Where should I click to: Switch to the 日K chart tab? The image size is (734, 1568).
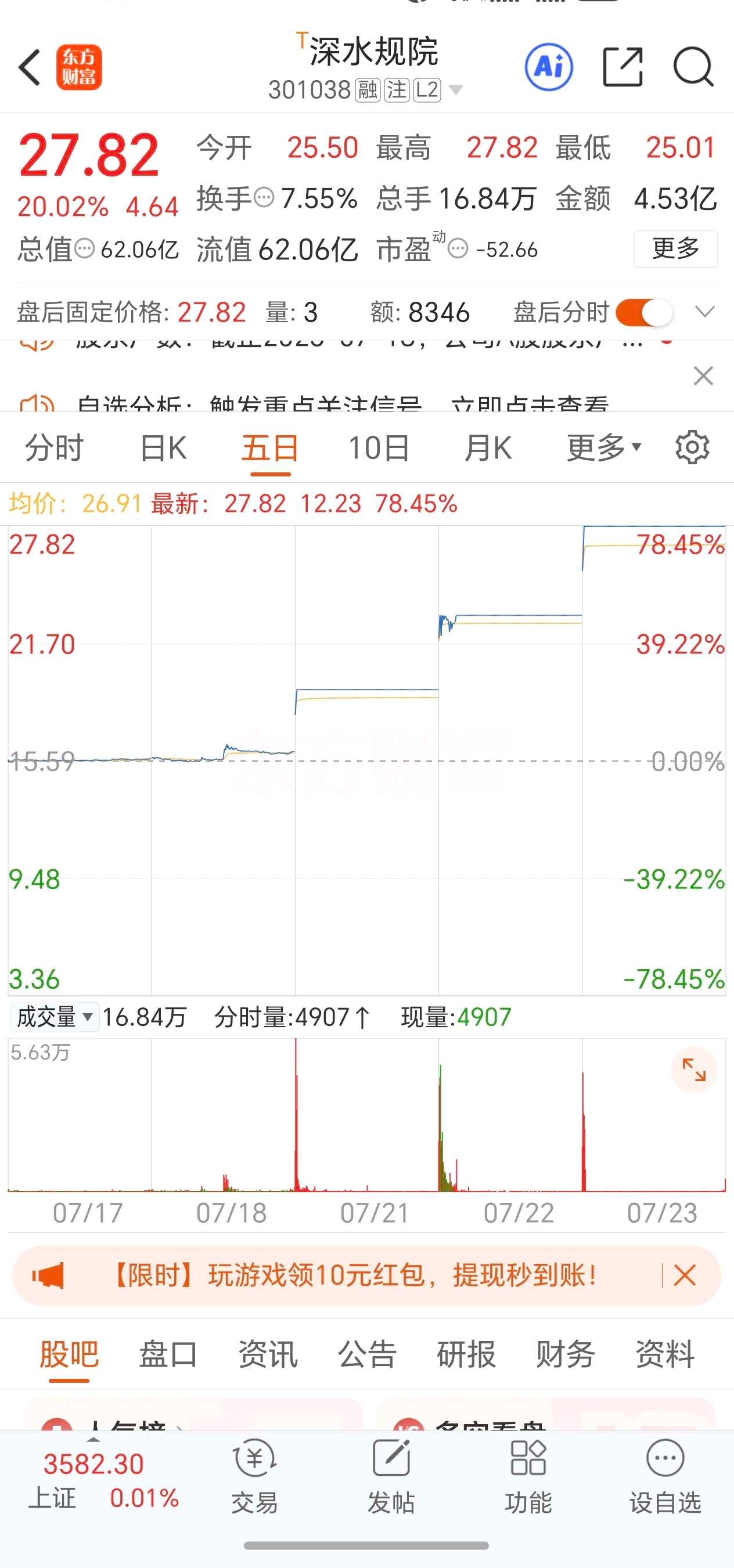click(x=163, y=449)
